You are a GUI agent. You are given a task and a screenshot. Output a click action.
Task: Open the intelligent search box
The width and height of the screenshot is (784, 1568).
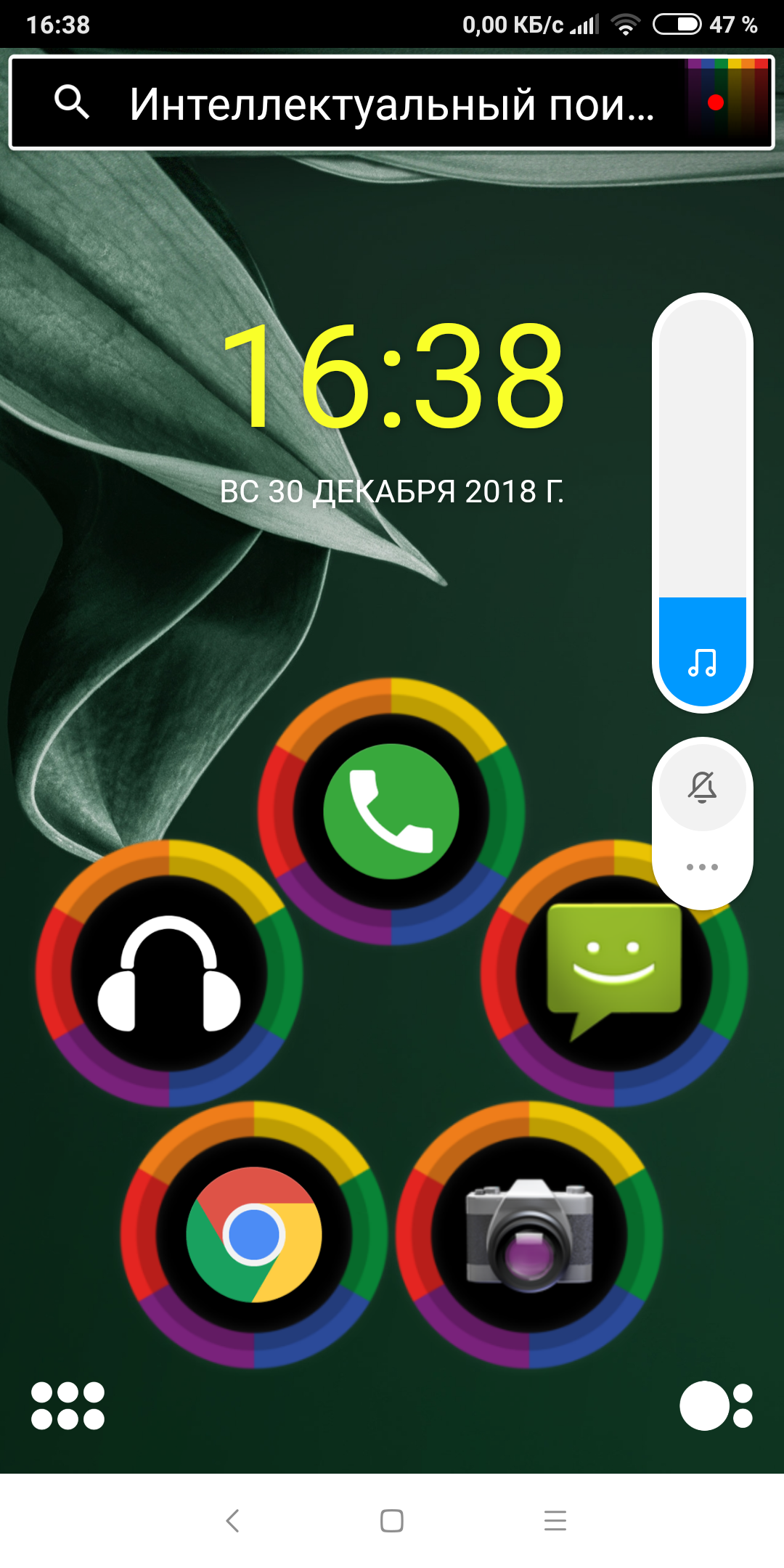click(392, 103)
